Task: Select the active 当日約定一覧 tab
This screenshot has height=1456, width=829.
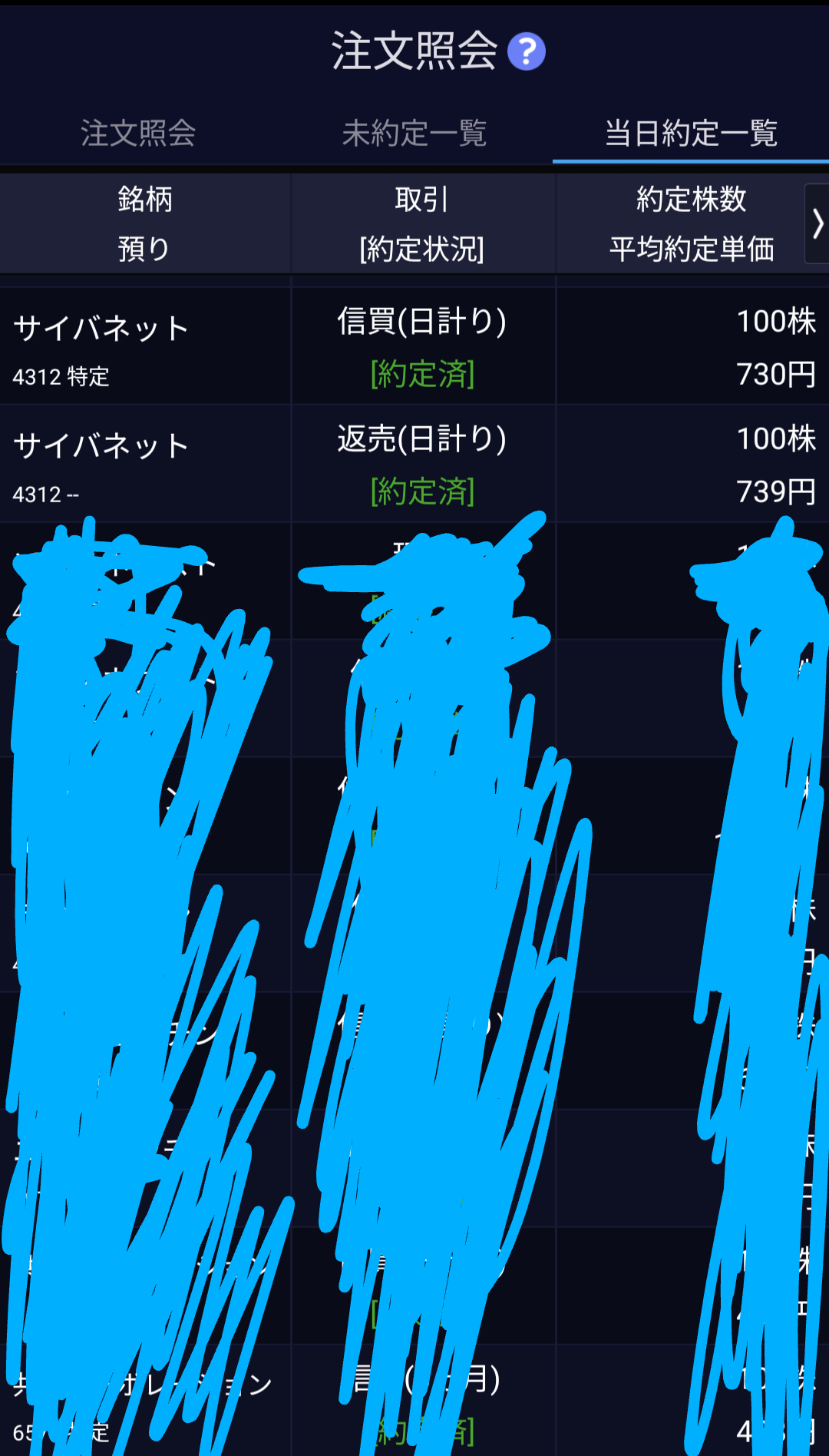Action: (690, 133)
